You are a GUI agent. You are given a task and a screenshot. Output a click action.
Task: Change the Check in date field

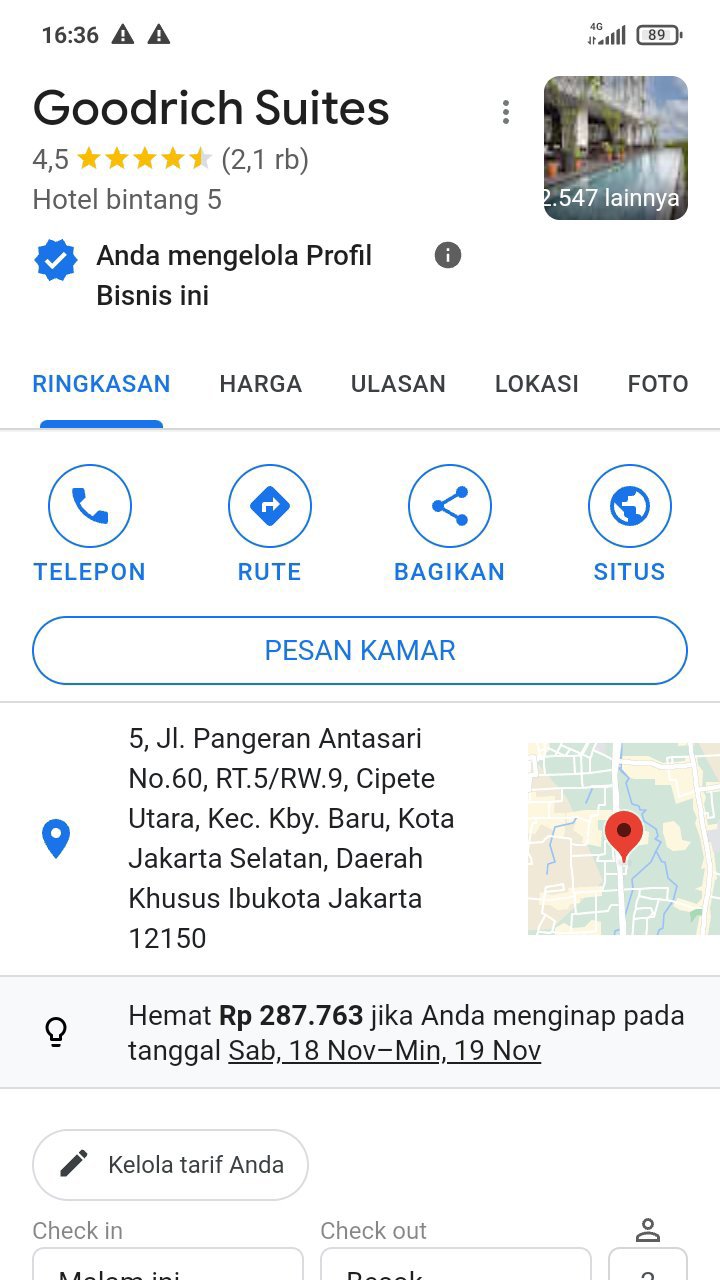(x=168, y=1265)
